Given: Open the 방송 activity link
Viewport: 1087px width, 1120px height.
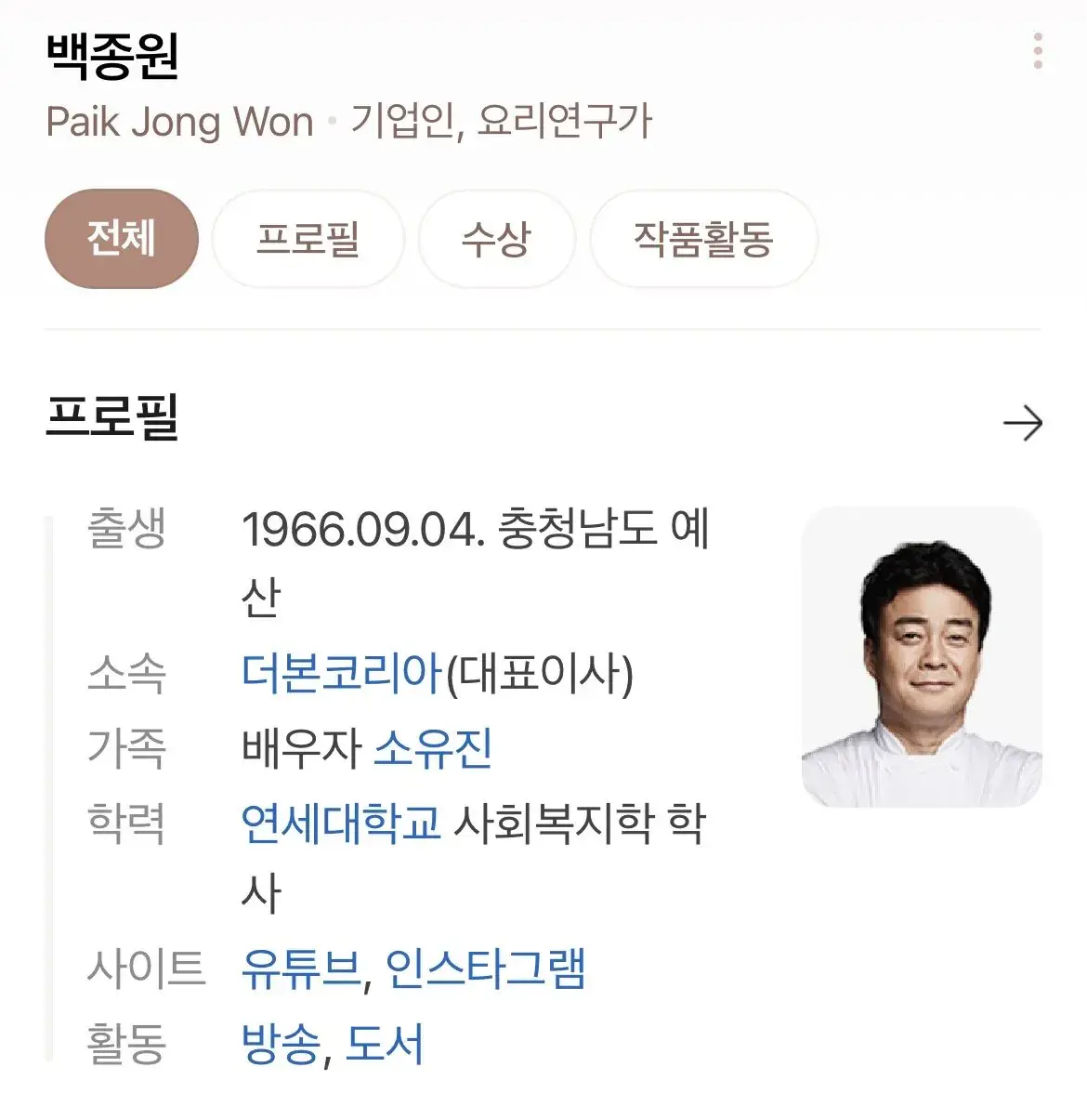Looking at the screenshot, I should click(x=281, y=1044).
